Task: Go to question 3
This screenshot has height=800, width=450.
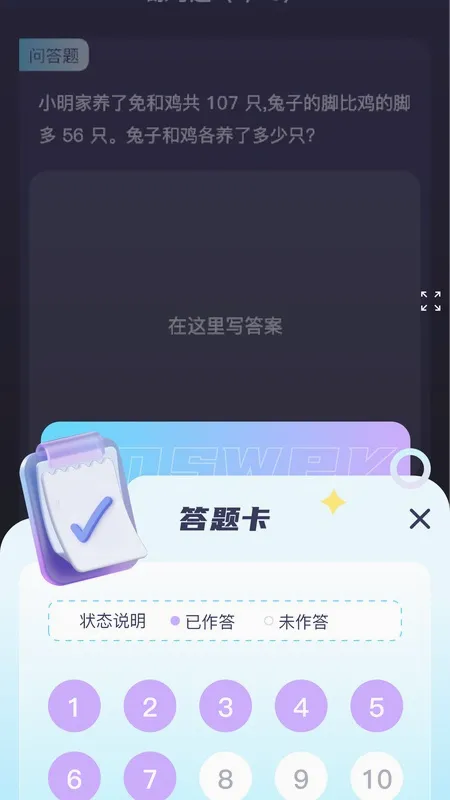Action: click(x=226, y=706)
